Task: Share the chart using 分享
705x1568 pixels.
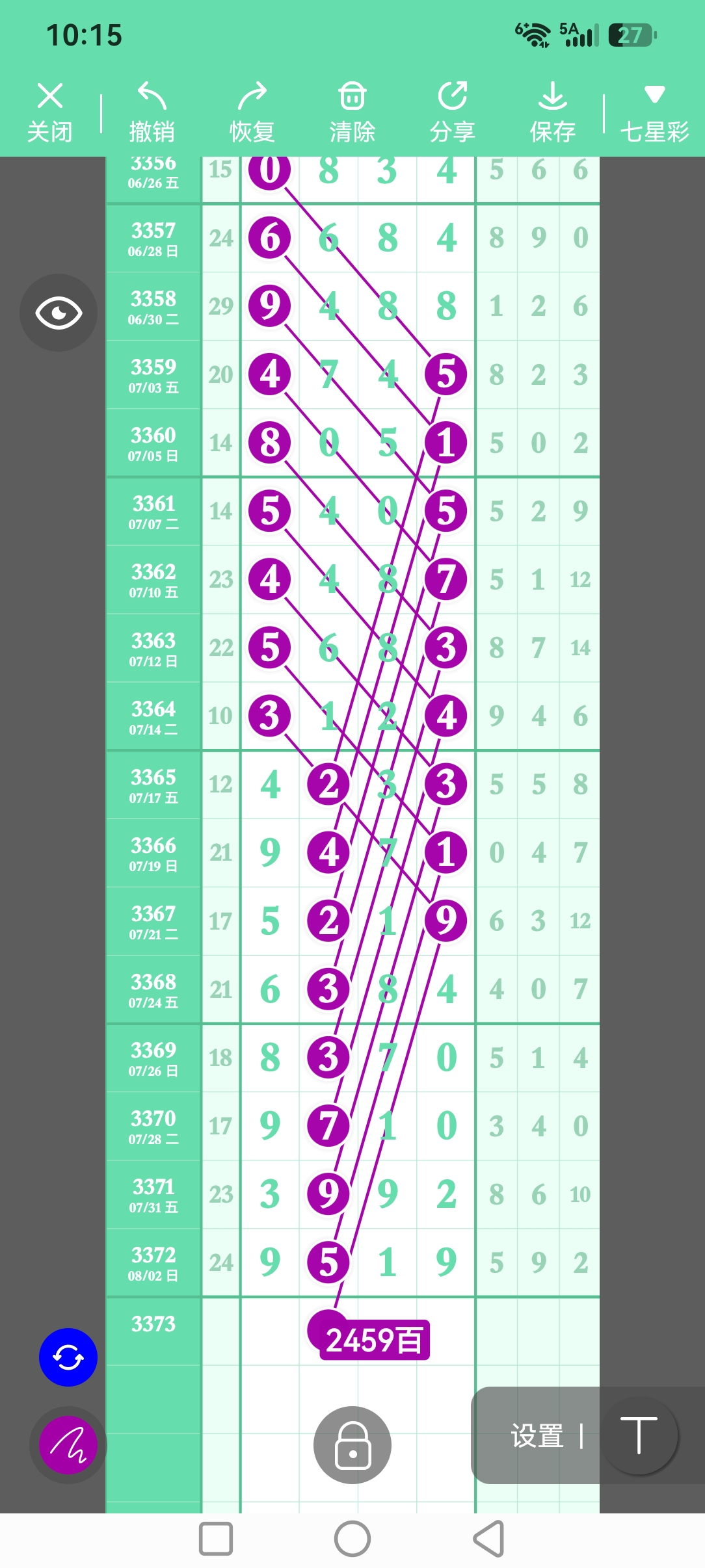Action: click(453, 112)
